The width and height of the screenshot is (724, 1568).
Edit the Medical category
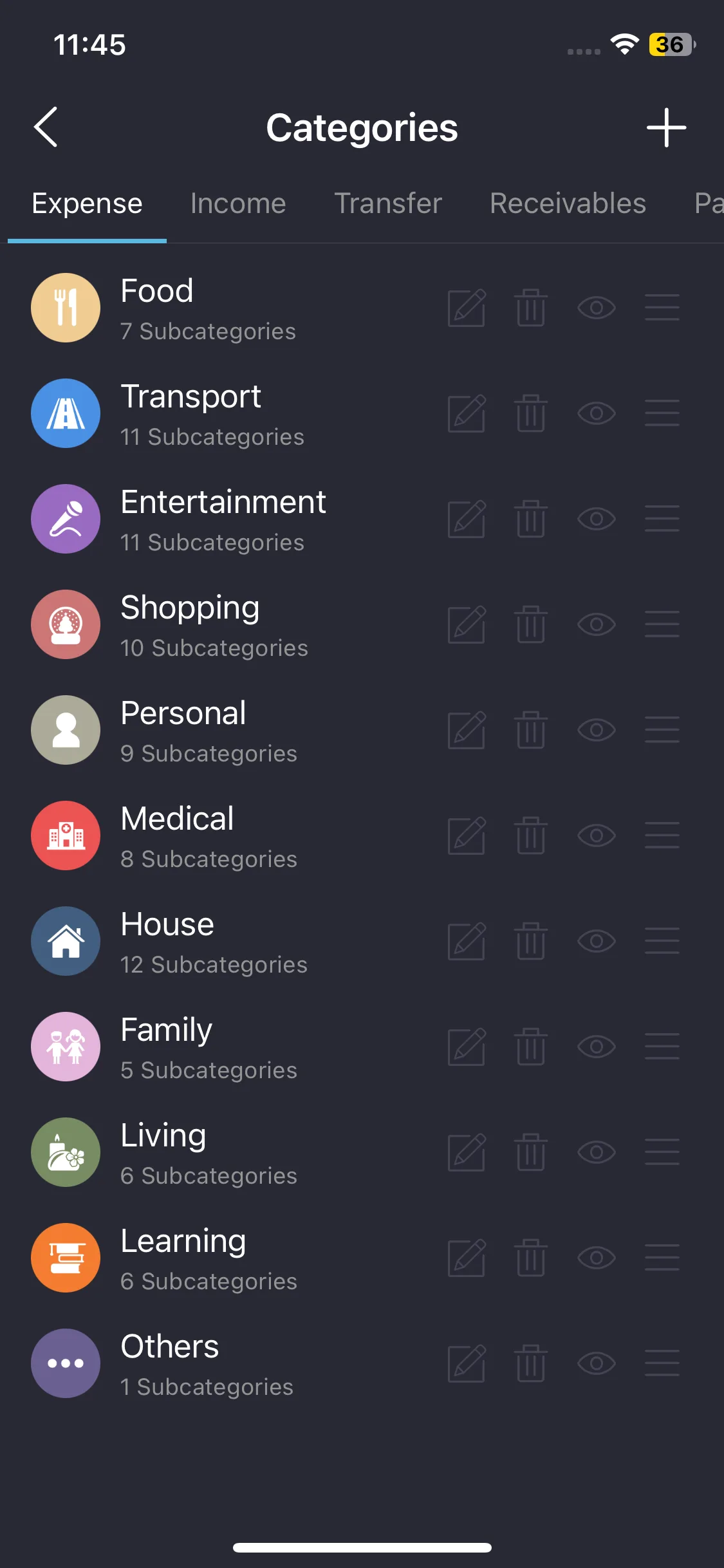tap(467, 835)
